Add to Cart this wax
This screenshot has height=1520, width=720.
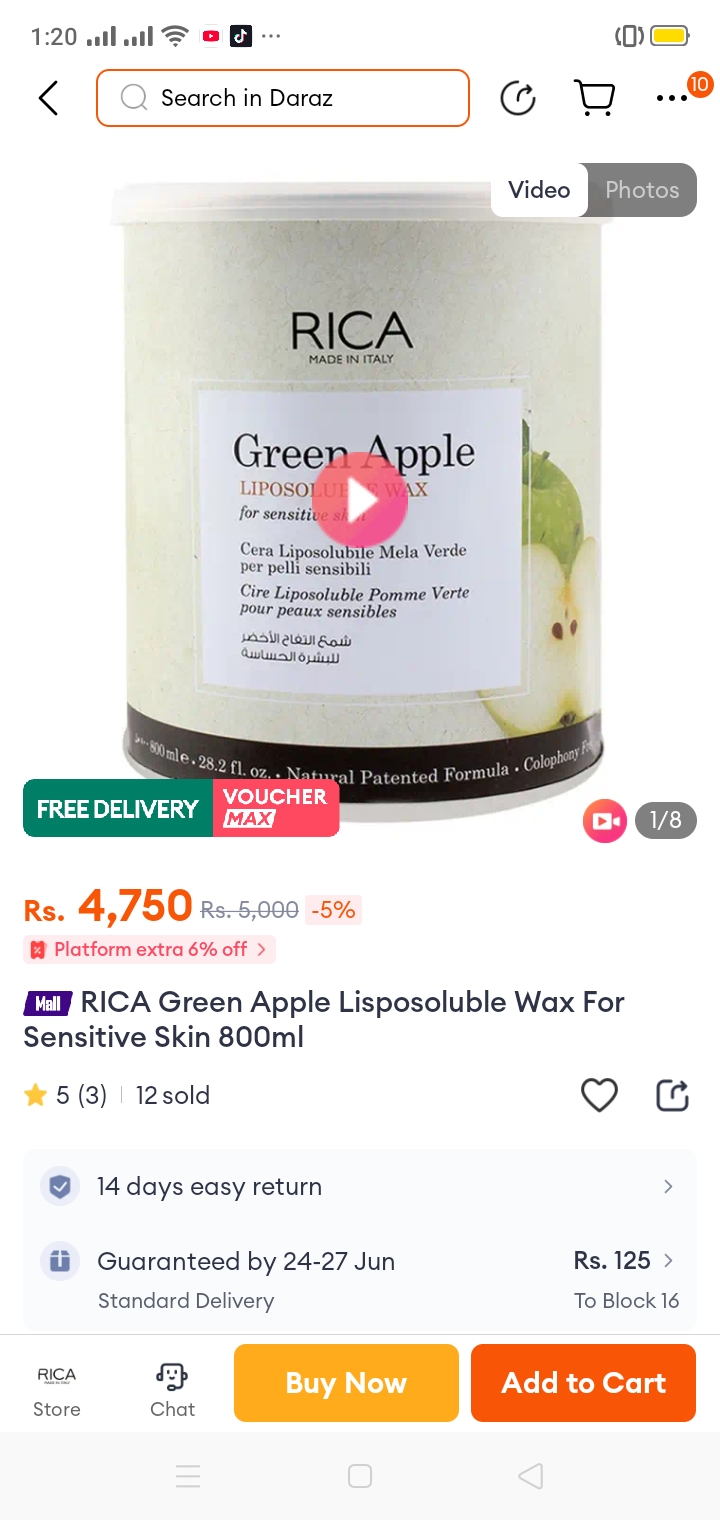(583, 1383)
